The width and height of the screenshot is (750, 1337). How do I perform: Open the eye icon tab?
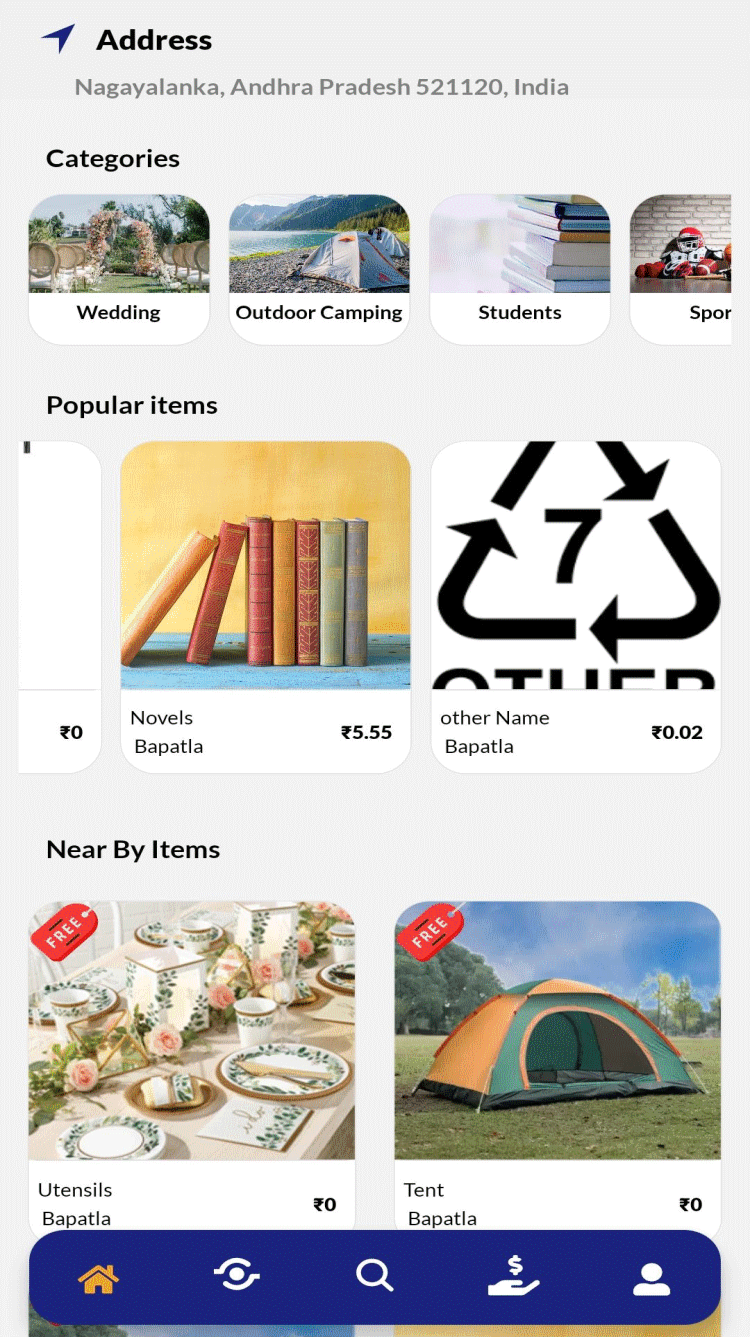pyautogui.click(x=237, y=1276)
